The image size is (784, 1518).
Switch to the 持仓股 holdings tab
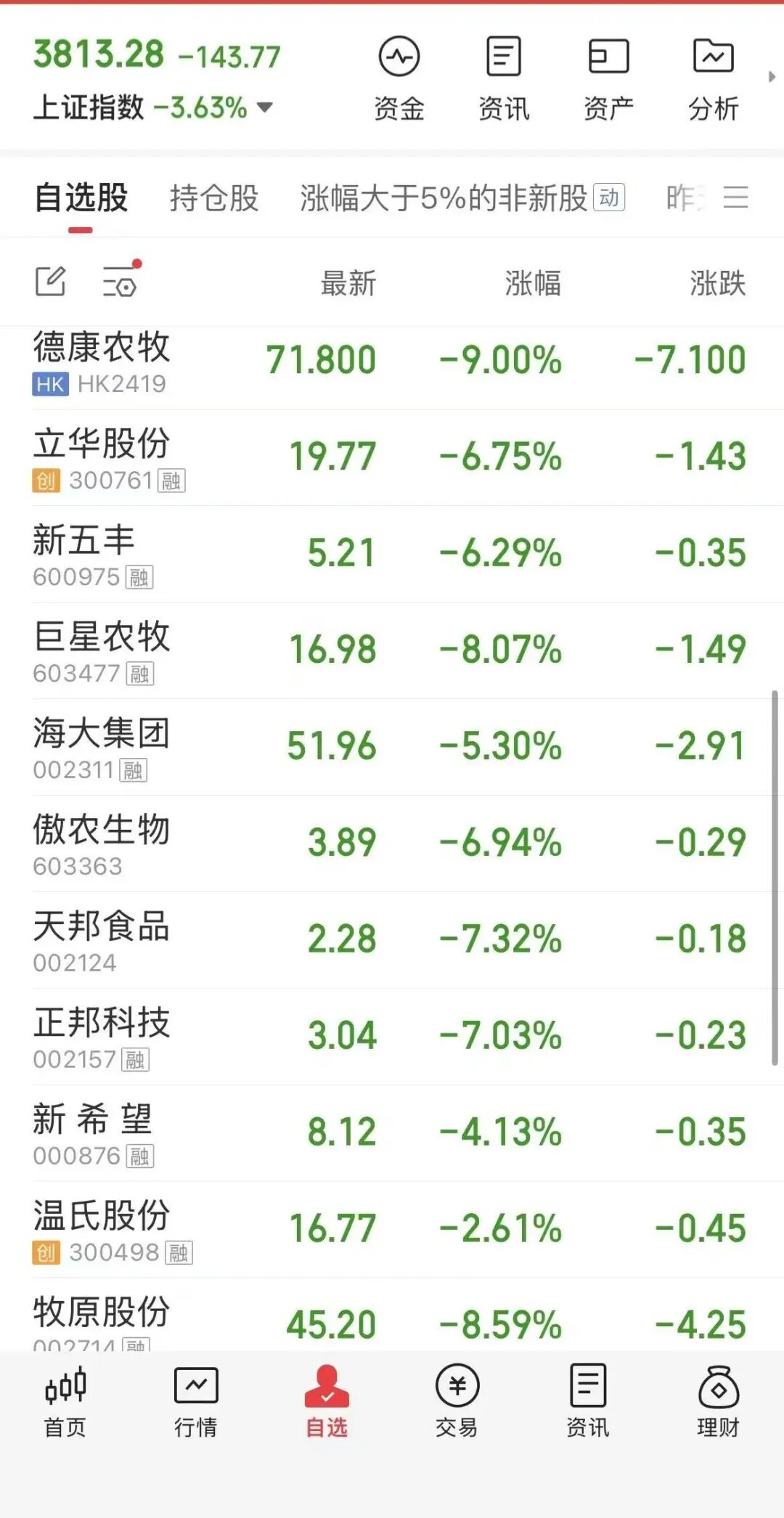tap(214, 198)
